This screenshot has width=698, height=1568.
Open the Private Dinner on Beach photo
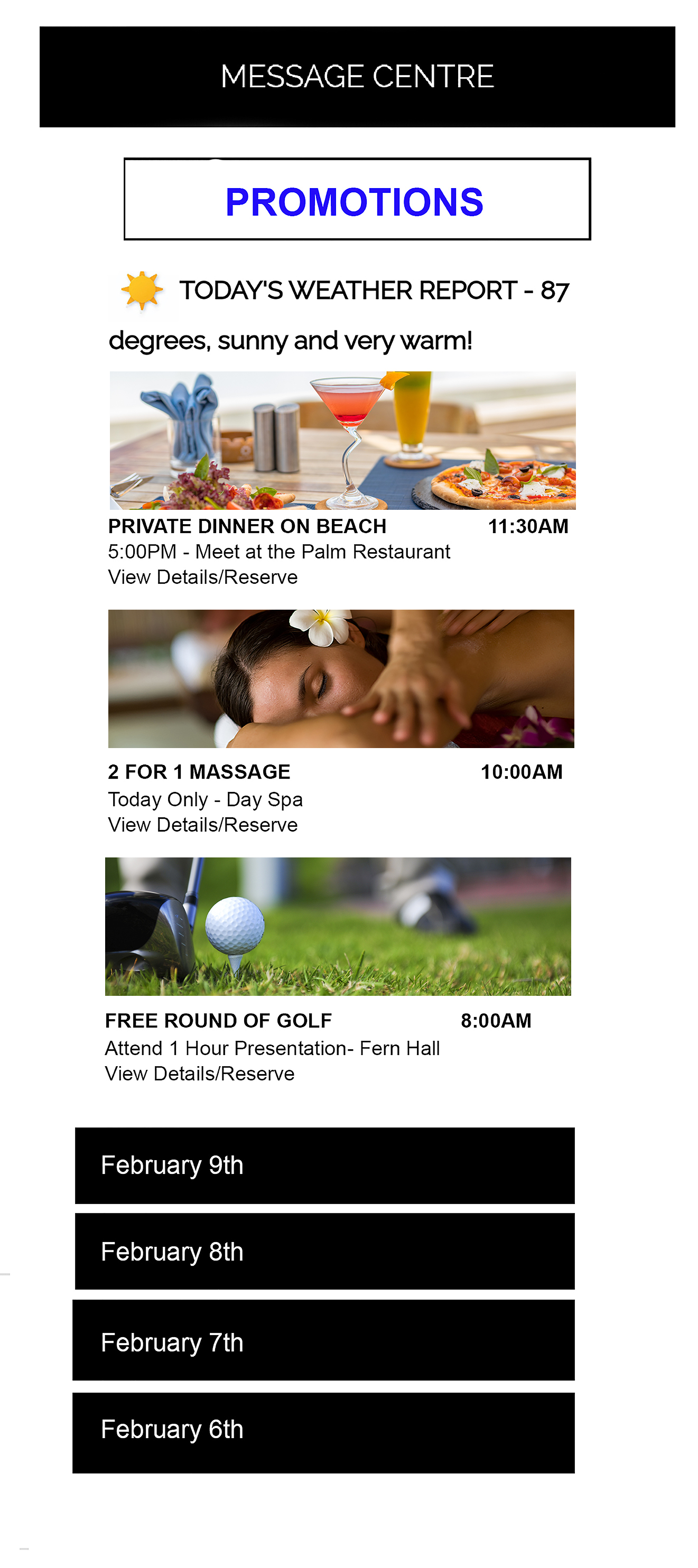click(342, 440)
